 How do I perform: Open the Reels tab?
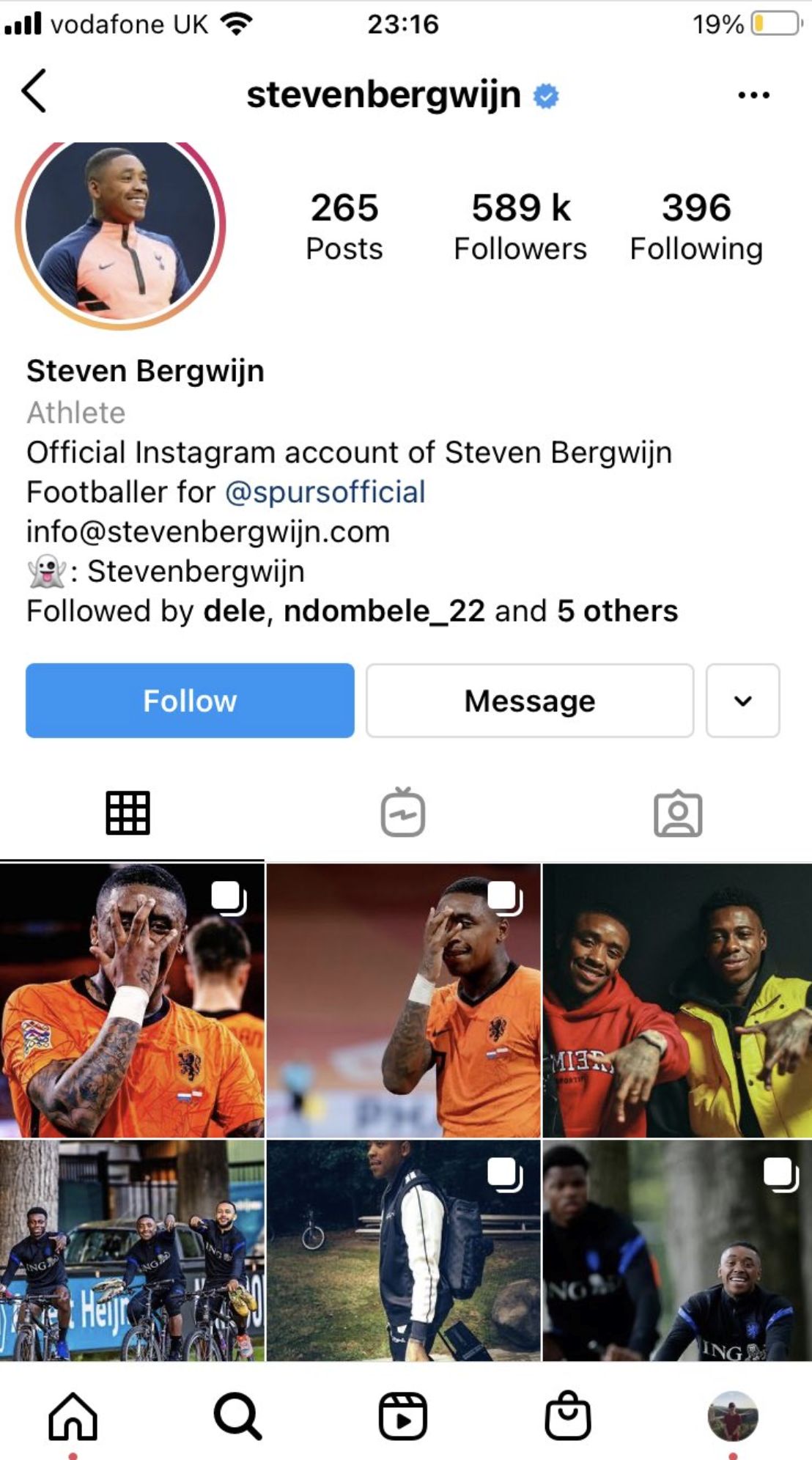(403, 1416)
